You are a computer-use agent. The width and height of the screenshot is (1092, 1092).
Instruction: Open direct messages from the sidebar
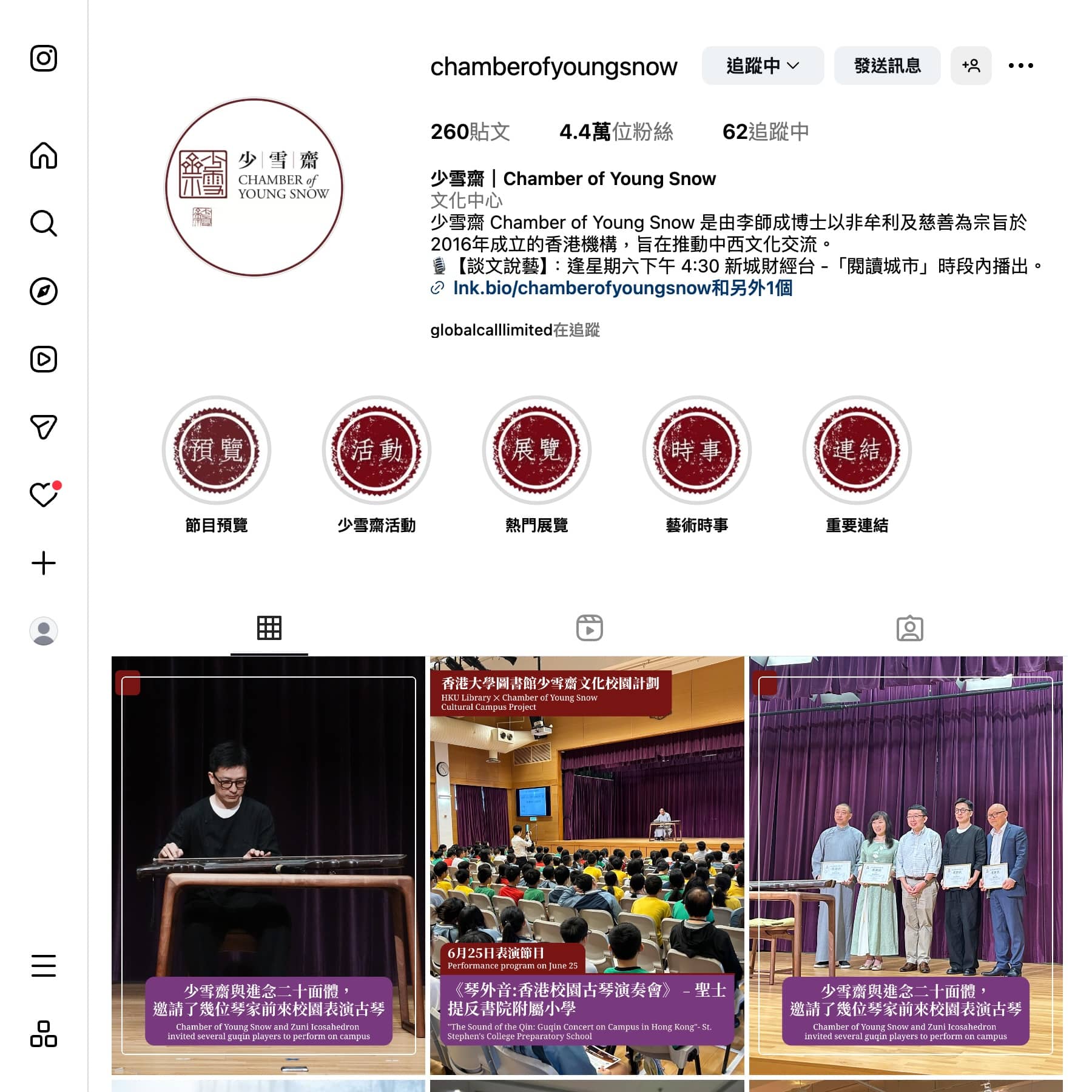[44, 427]
